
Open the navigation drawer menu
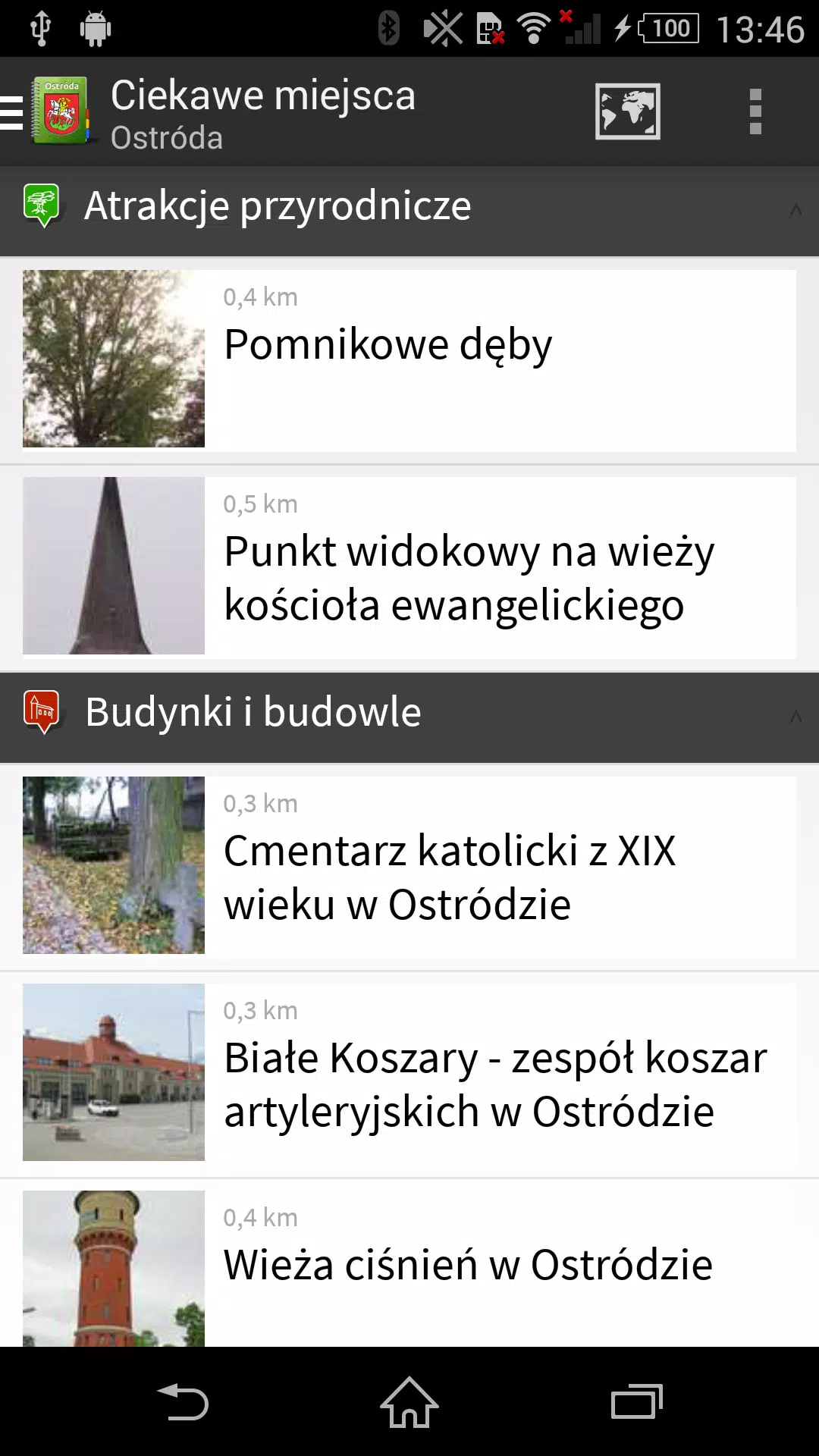click(x=47, y=111)
